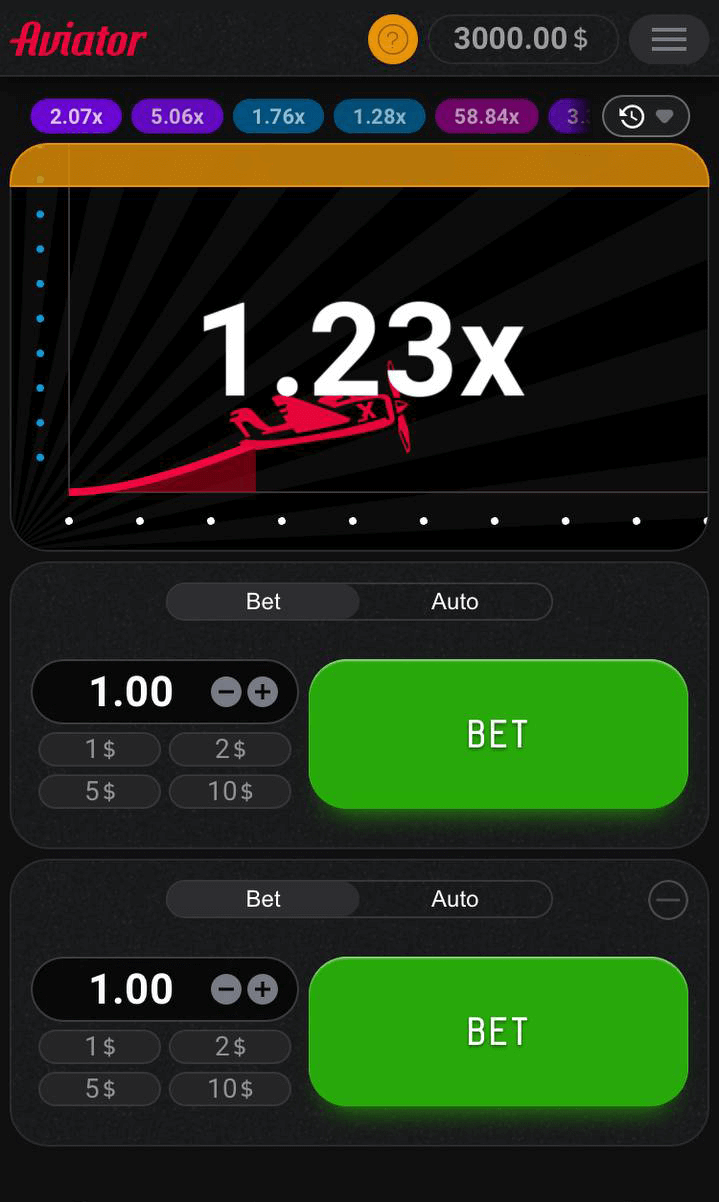Screen dimensions: 719x1202
Task: Remove the second bet panel
Action: point(667,900)
